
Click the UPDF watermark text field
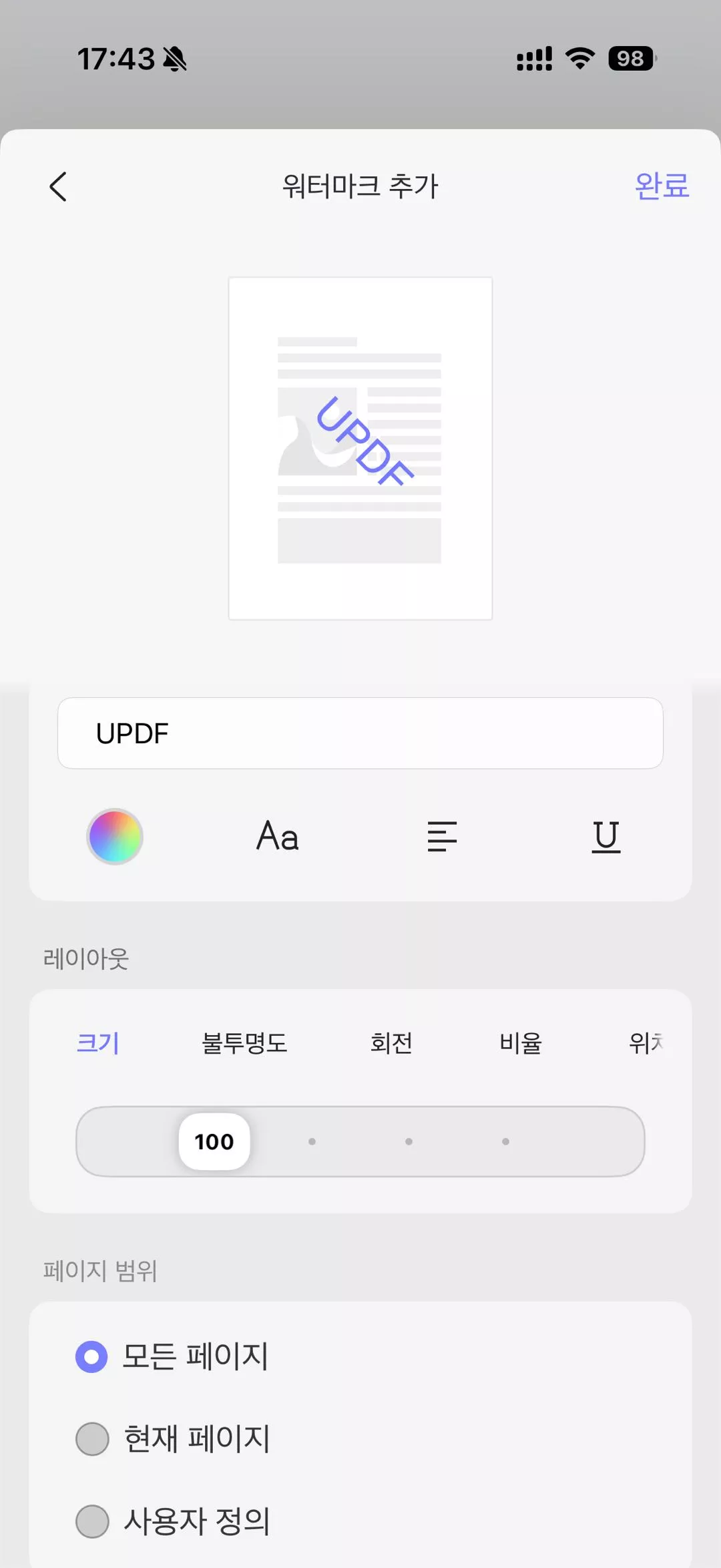tap(360, 733)
